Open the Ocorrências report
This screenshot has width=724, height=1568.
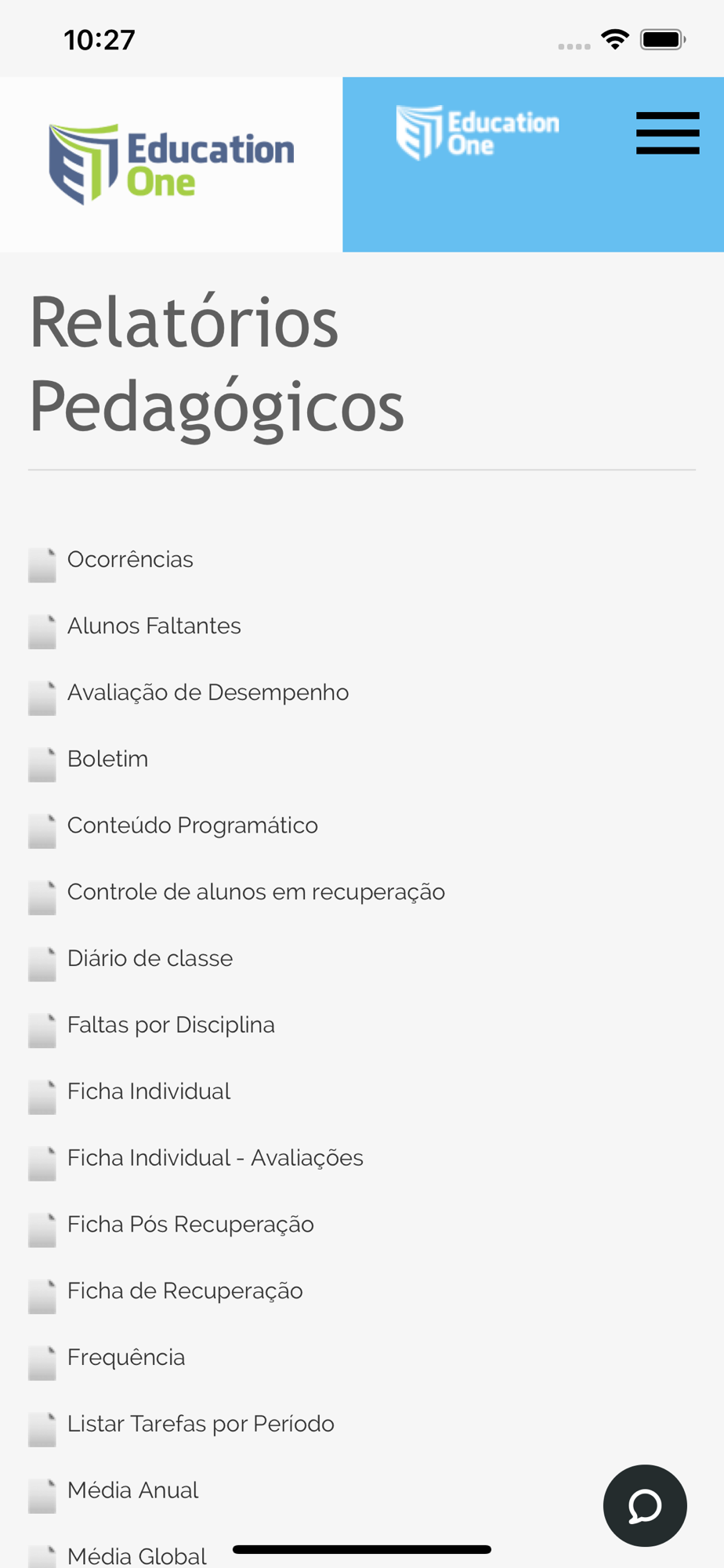tap(130, 560)
